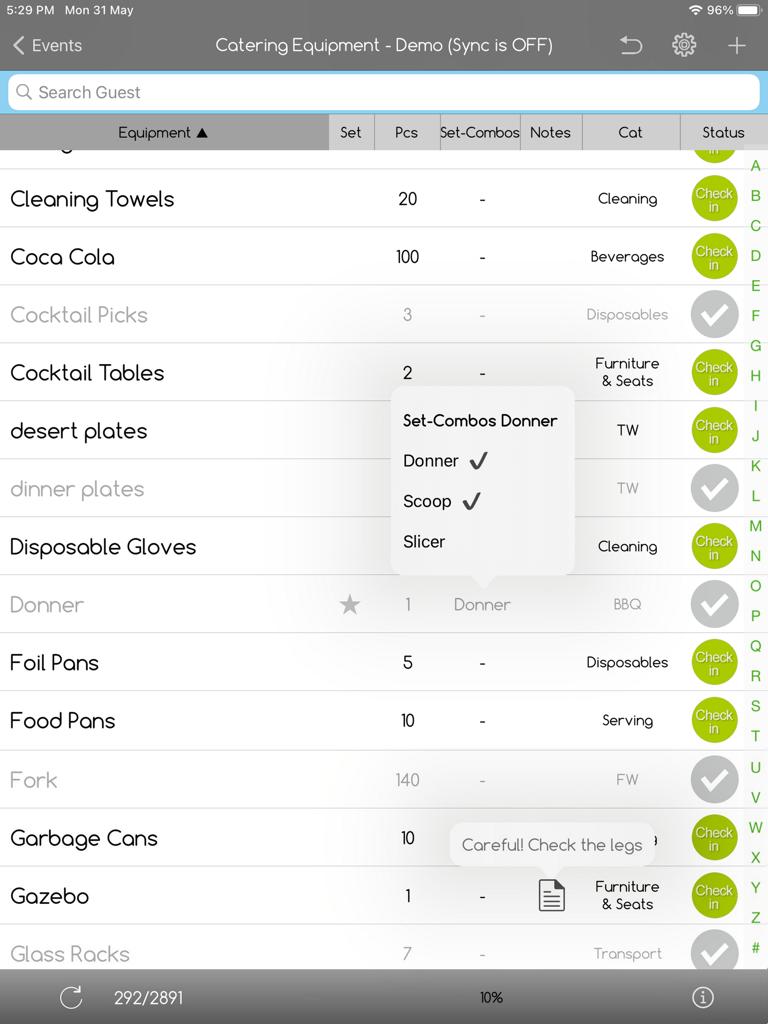
Task: Tap letter G in the alphabetical index
Action: click(757, 345)
